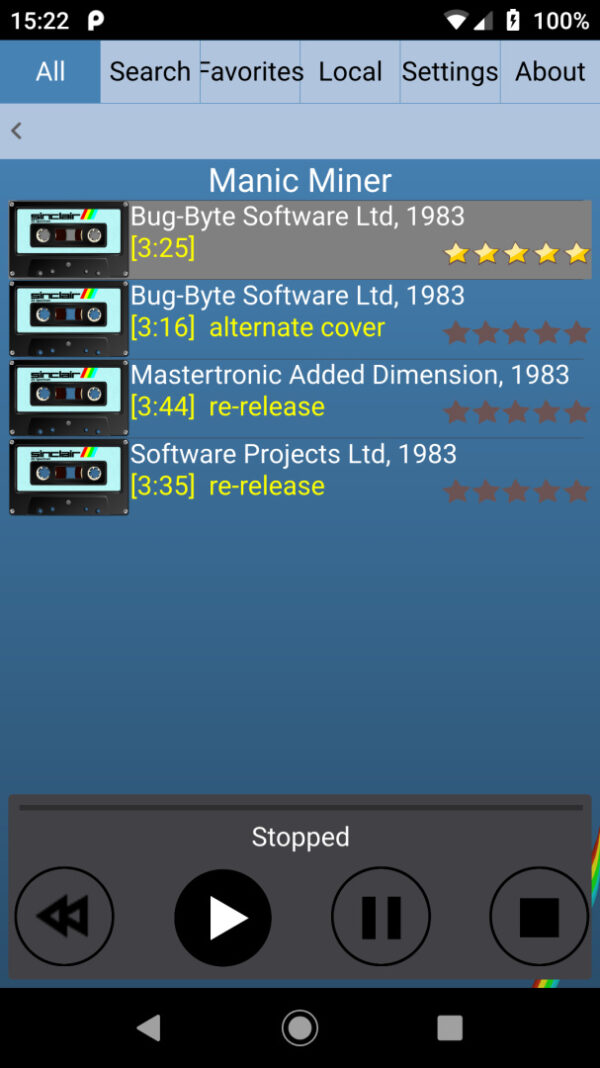Pause the tape playback
The height and width of the screenshot is (1068, 600).
click(x=381, y=916)
